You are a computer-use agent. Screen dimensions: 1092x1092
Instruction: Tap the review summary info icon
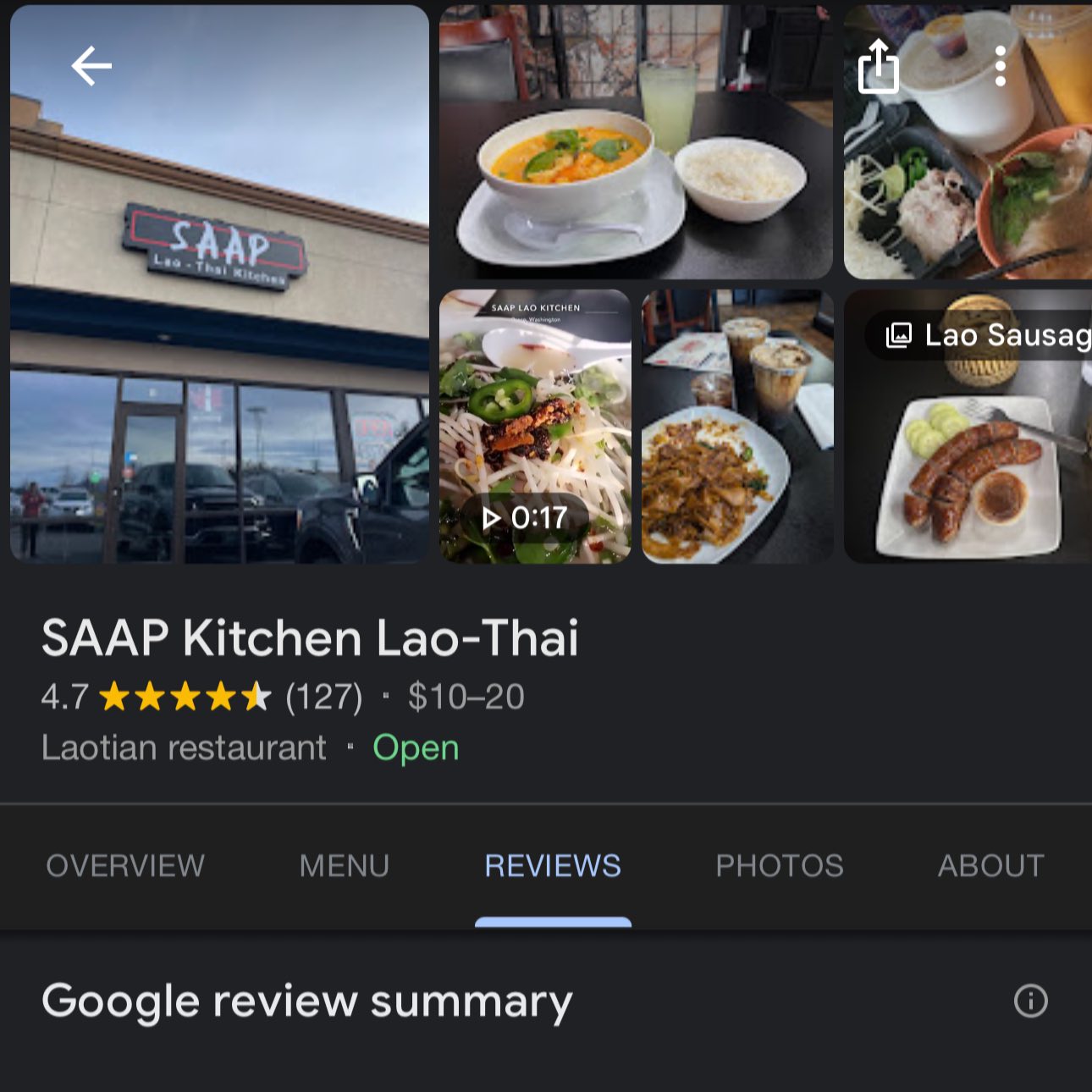coord(1030,1001)
